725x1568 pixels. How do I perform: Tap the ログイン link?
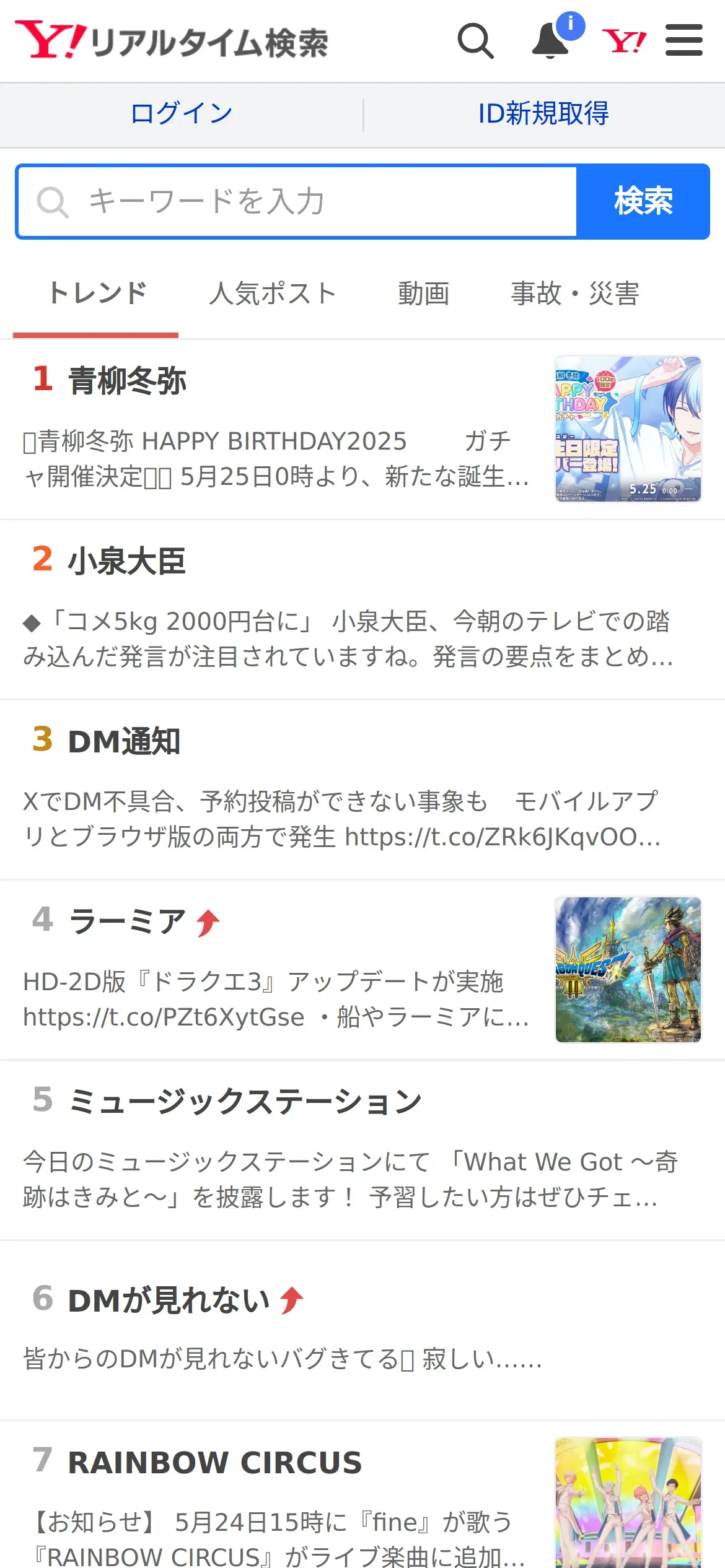point(181,114)
